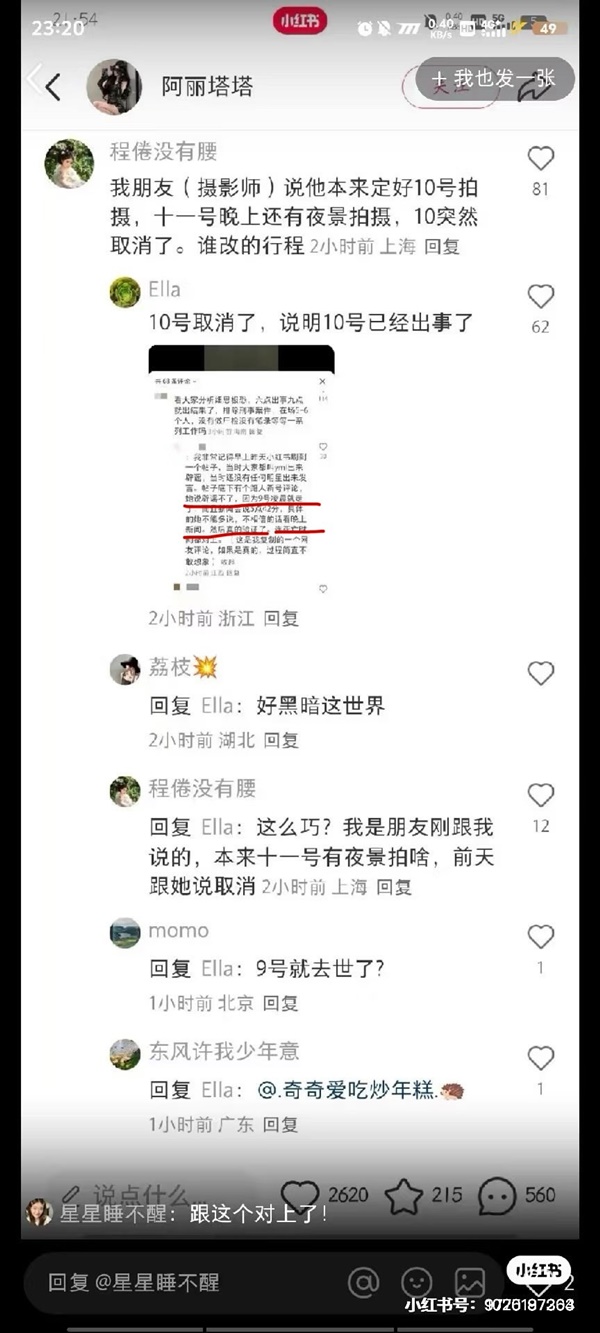
Task: Tap the @ mention icon
Action: (x=364, y=1282)
